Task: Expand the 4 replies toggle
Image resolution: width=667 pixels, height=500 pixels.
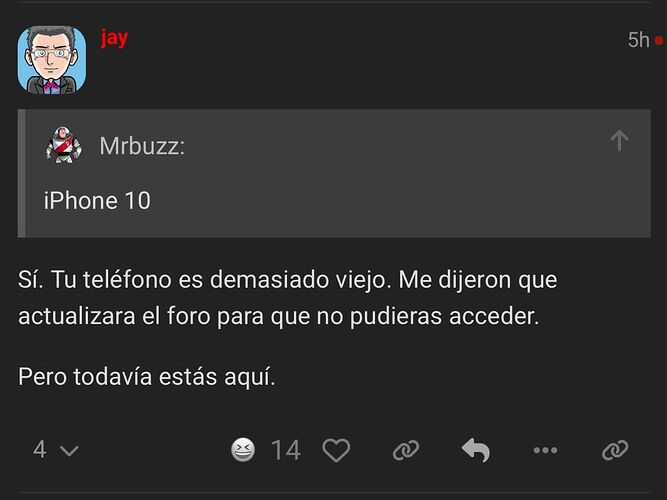Action: 55,450
